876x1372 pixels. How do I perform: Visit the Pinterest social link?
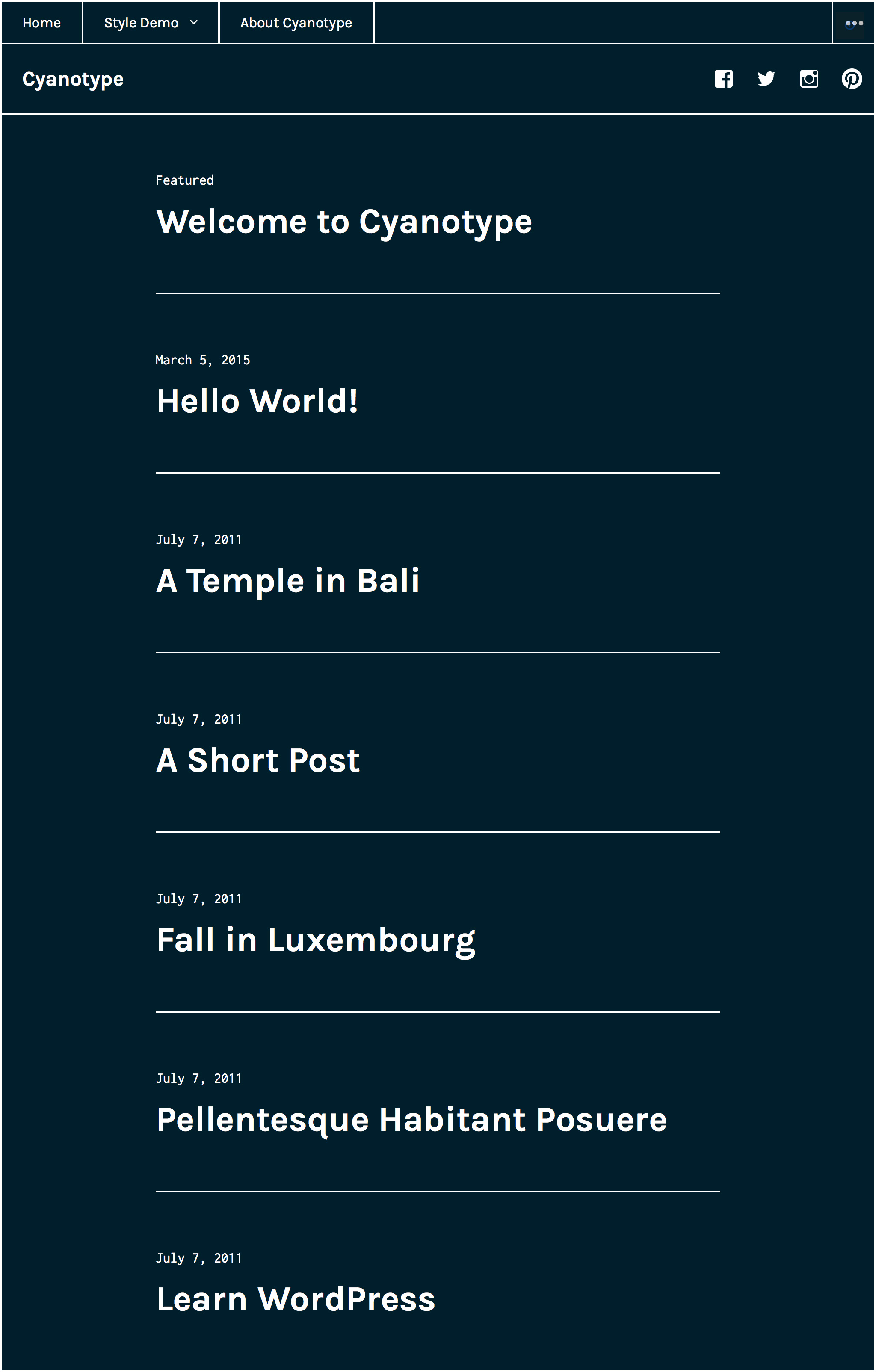852,79
